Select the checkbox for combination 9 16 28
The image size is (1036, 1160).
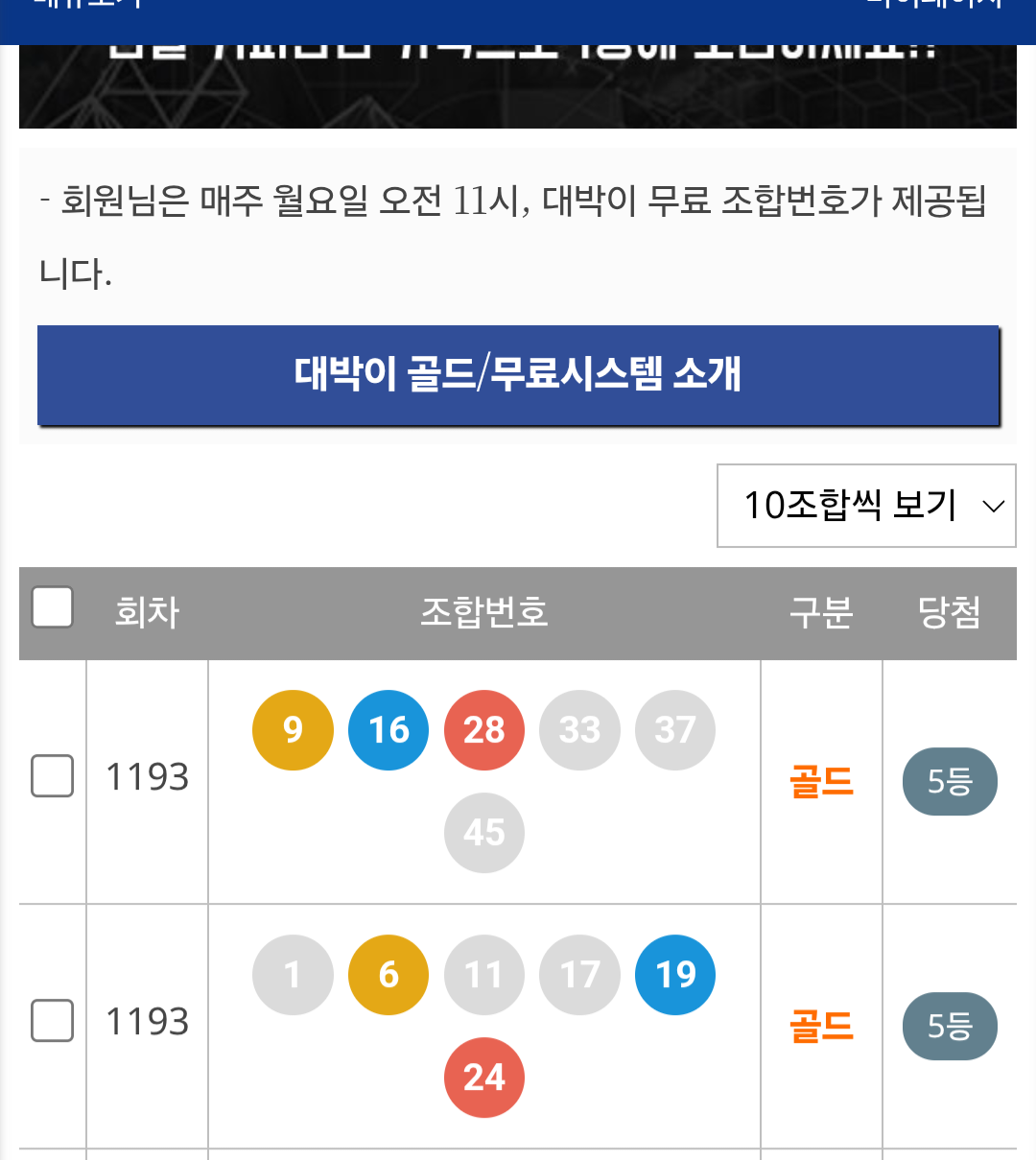[53, 776]
